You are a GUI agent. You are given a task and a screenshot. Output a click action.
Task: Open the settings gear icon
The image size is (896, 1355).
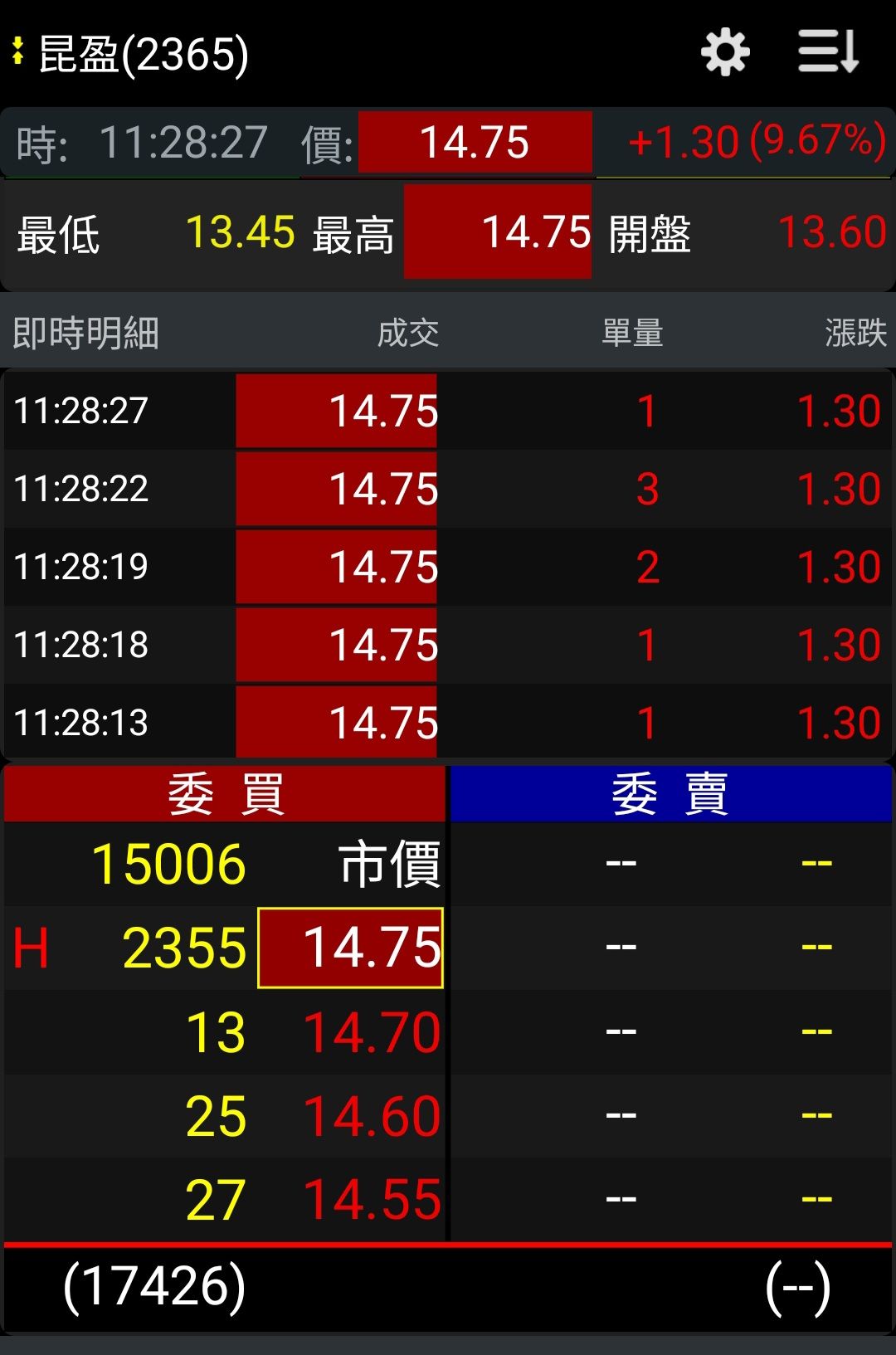(x=725, y=53)
